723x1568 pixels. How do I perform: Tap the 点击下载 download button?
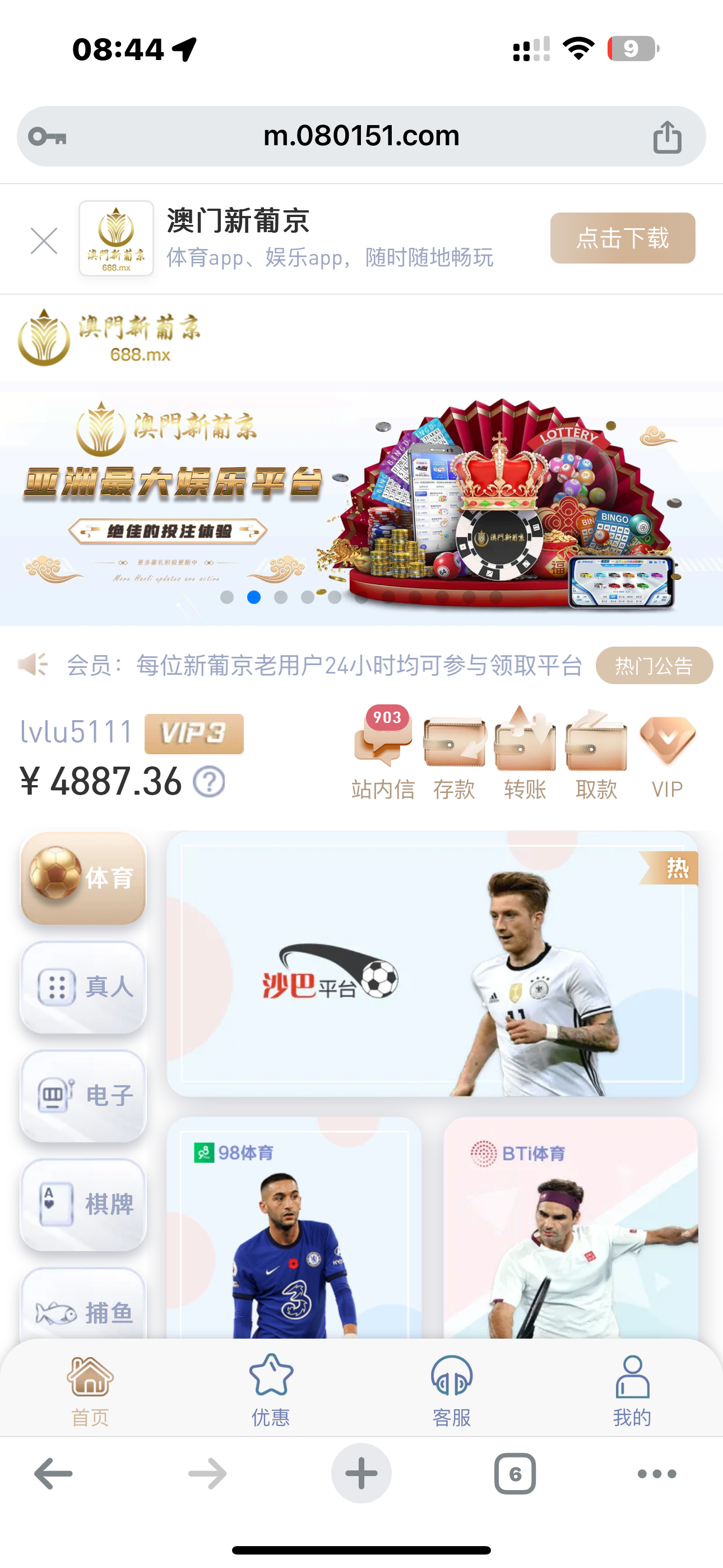pos(622,238)
